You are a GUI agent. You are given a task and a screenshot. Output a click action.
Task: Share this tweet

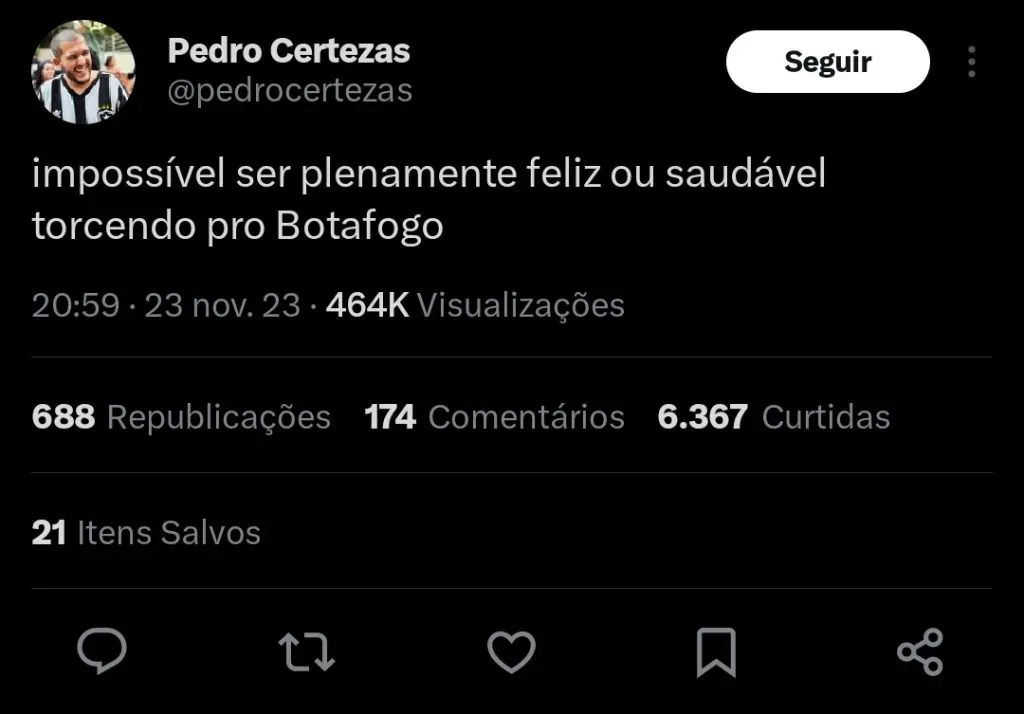(920, 652)
